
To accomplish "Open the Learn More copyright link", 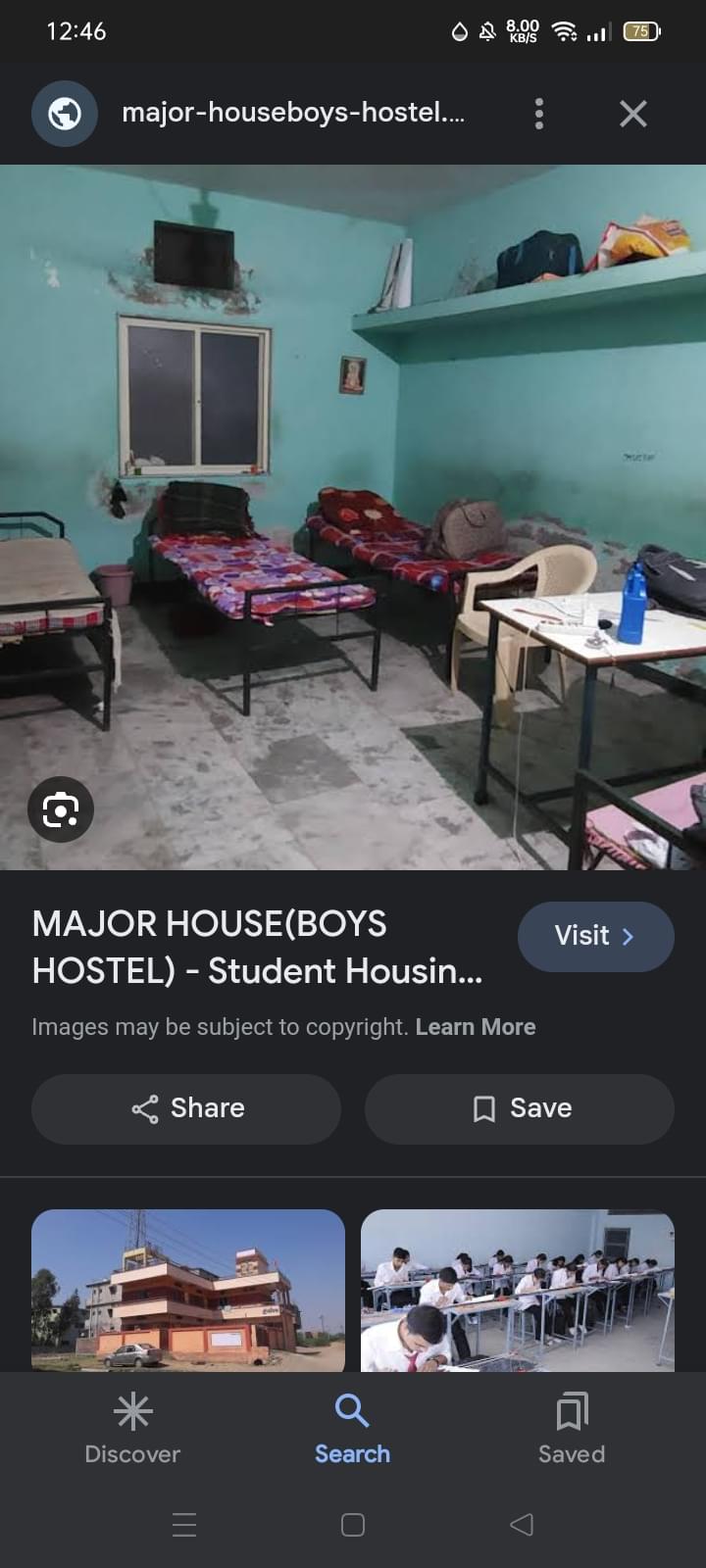I will point(476,1027).
